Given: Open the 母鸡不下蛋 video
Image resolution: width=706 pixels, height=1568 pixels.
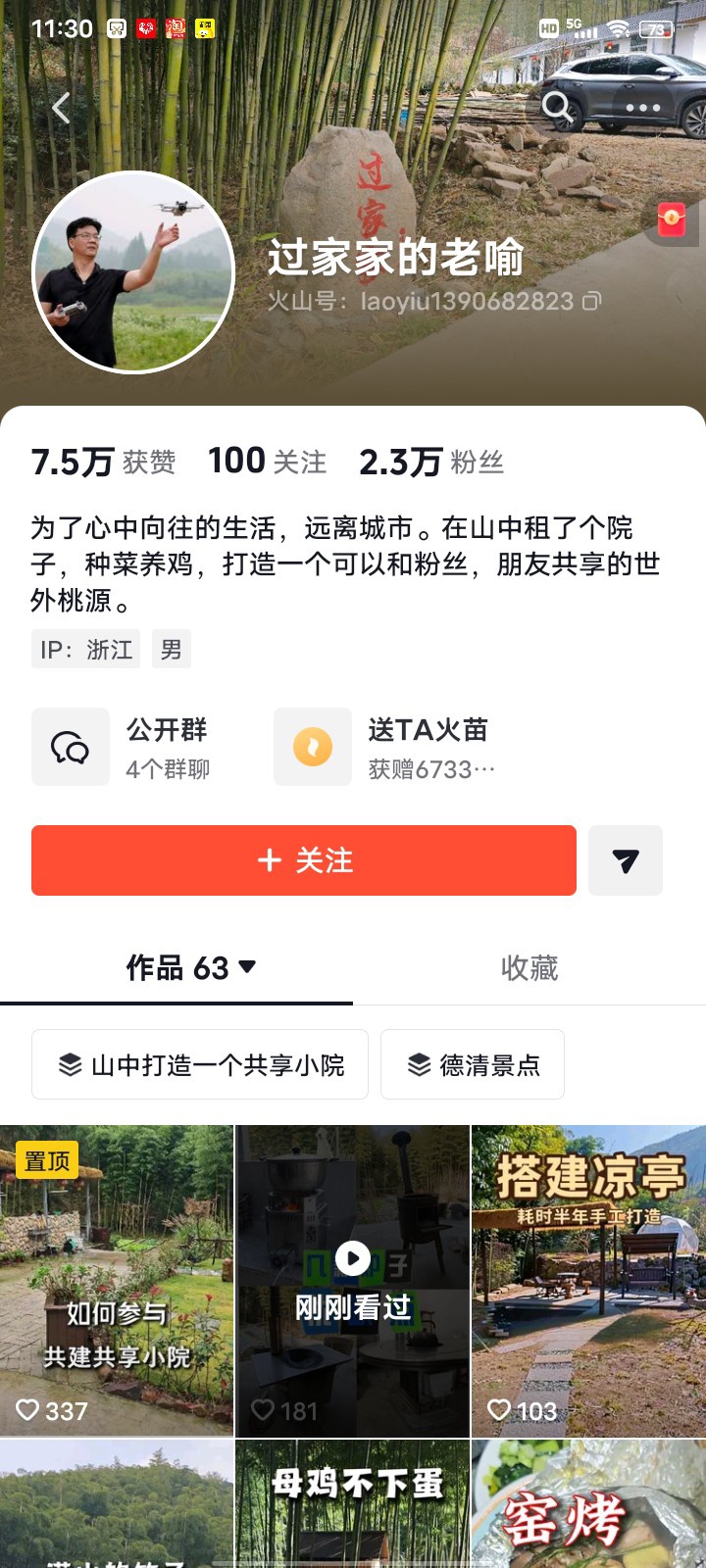Looking at the screenshot, I should [x=353, y=1504].
